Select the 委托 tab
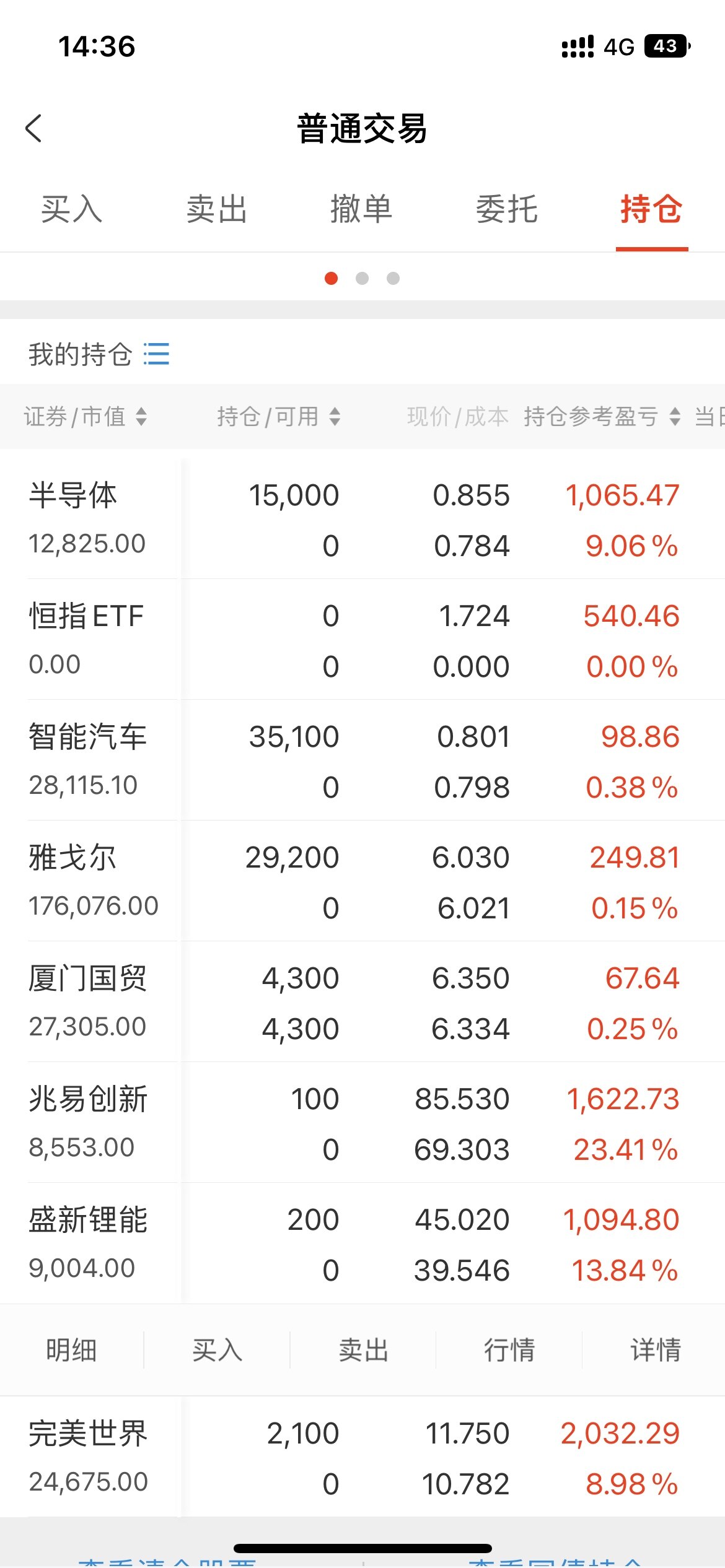The image size is (725, 1568). click(506, 209)
